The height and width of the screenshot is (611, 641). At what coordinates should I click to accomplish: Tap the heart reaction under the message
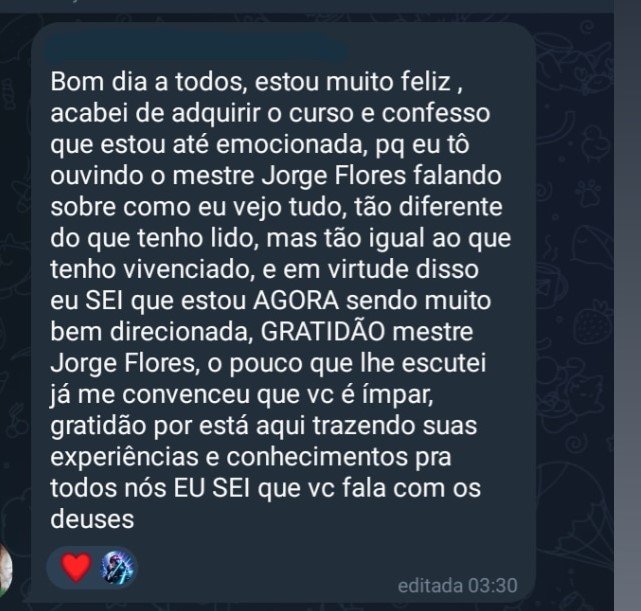point(76,567)
